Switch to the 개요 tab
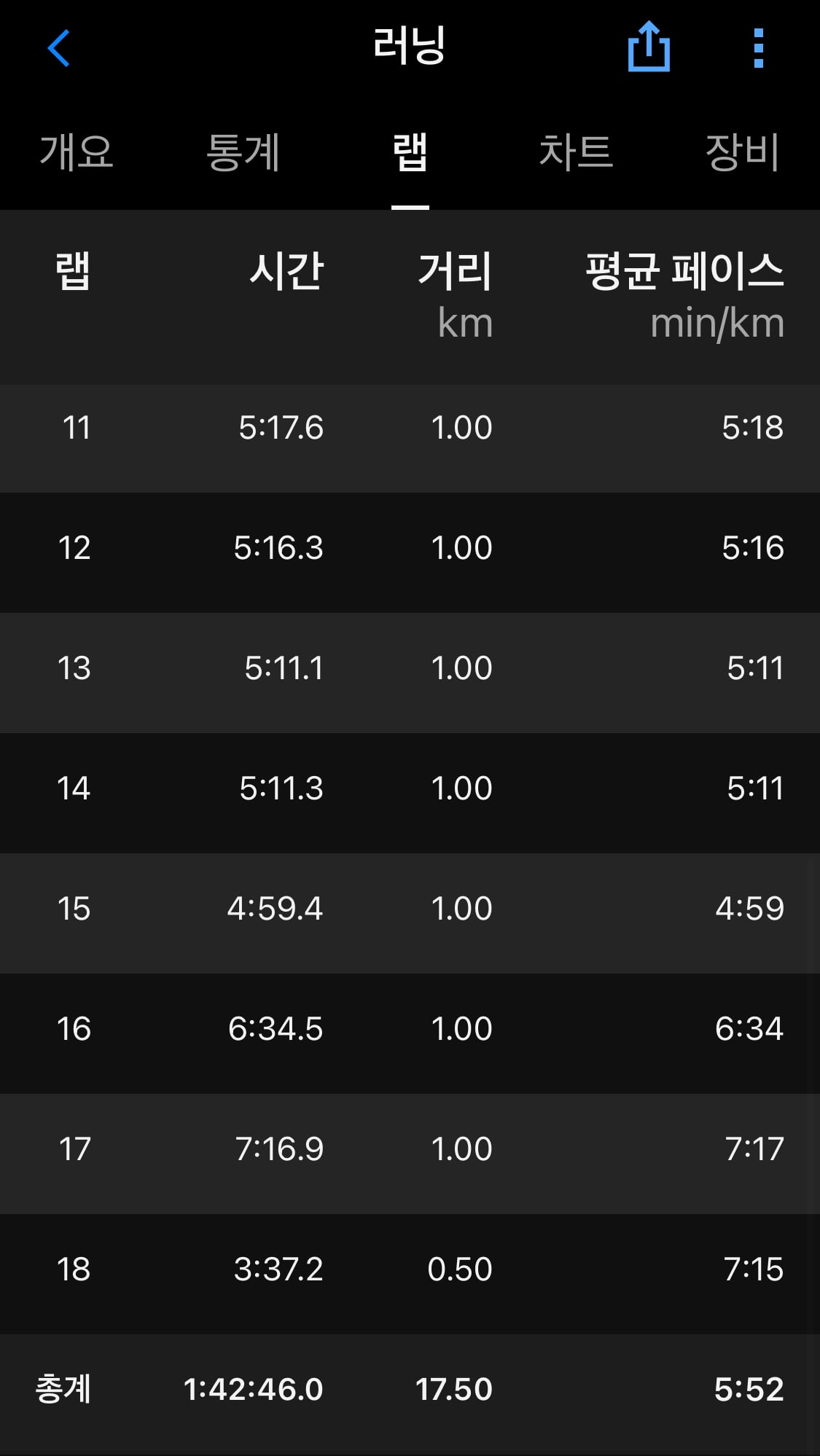The image size is (820, 1456). click(77, 152)
